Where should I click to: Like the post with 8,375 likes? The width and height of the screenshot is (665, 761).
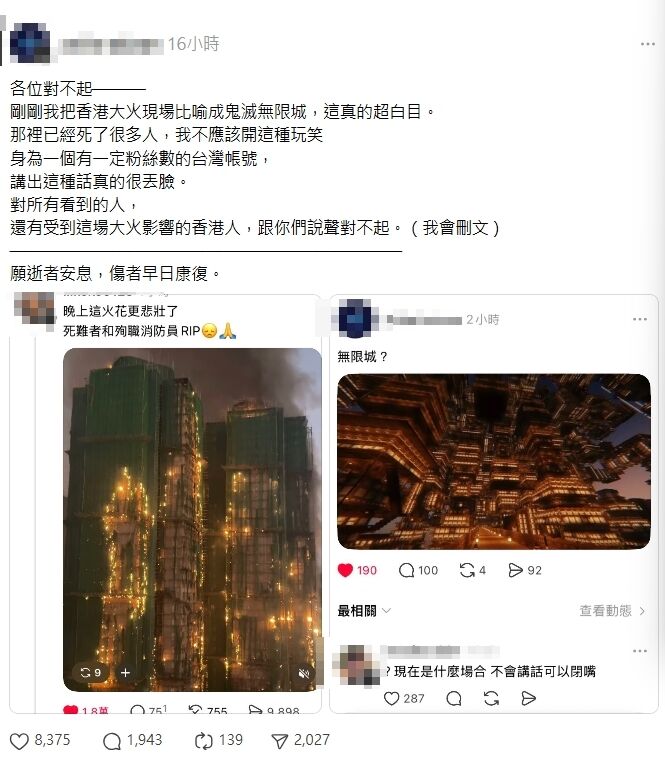[19, 741]
